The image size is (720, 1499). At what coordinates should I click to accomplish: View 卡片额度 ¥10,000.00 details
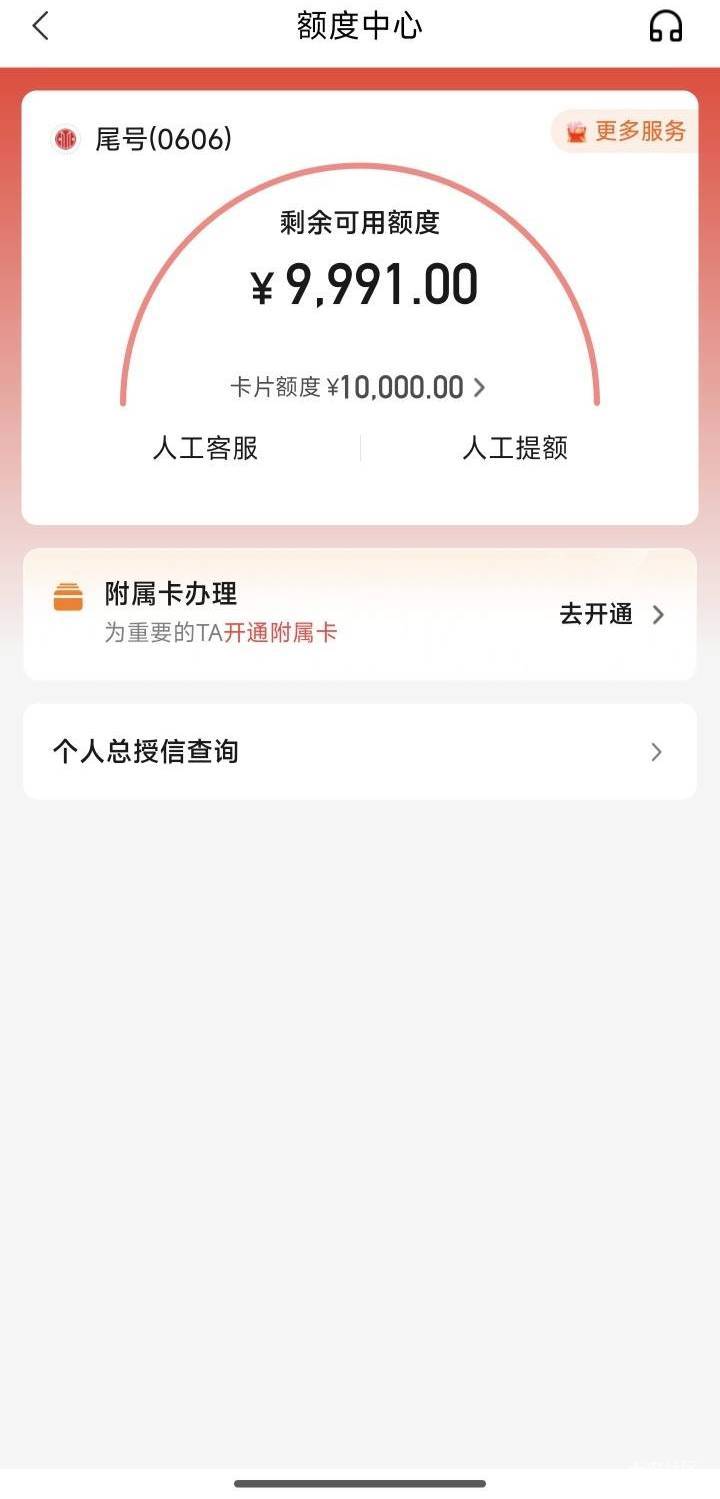coord(358,388)
